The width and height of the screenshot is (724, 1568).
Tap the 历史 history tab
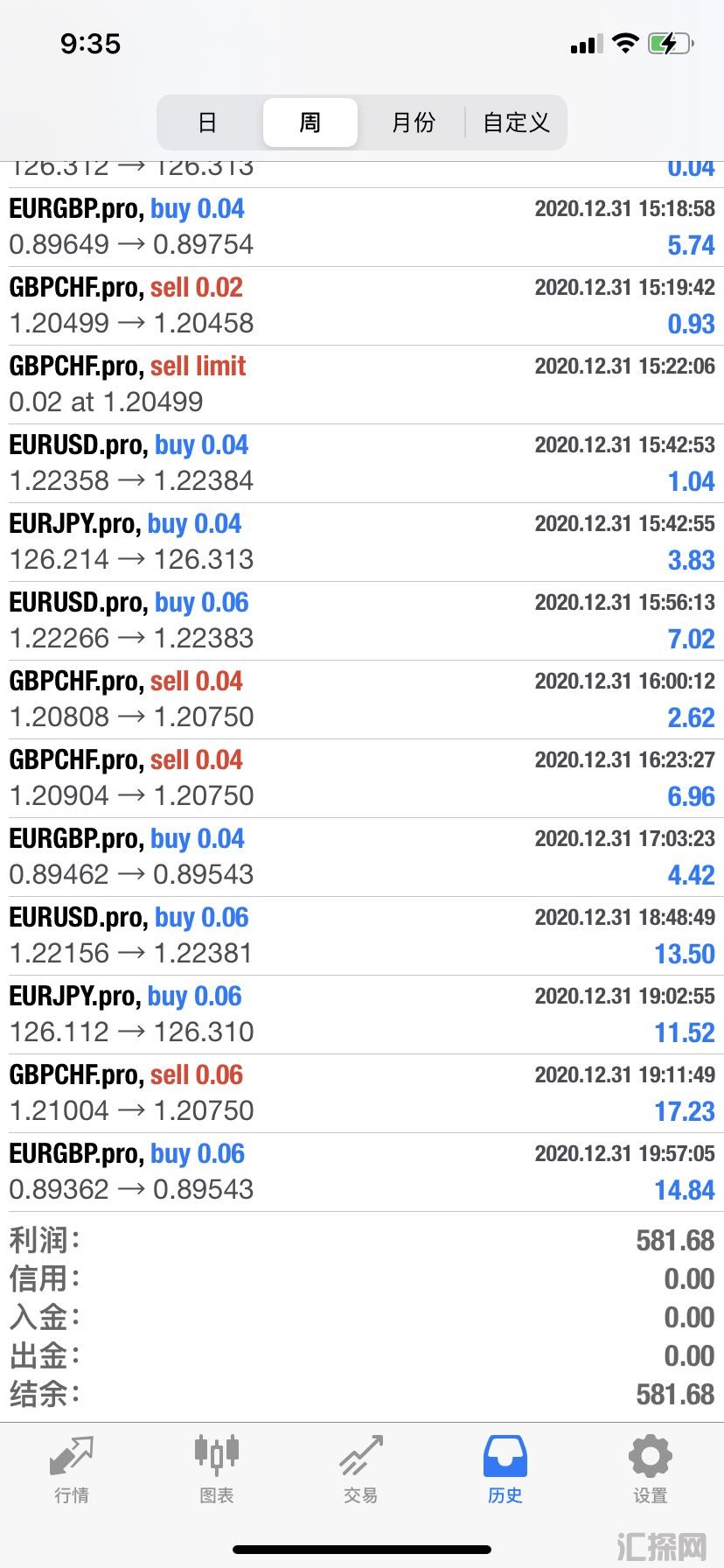coord(505,1470)
